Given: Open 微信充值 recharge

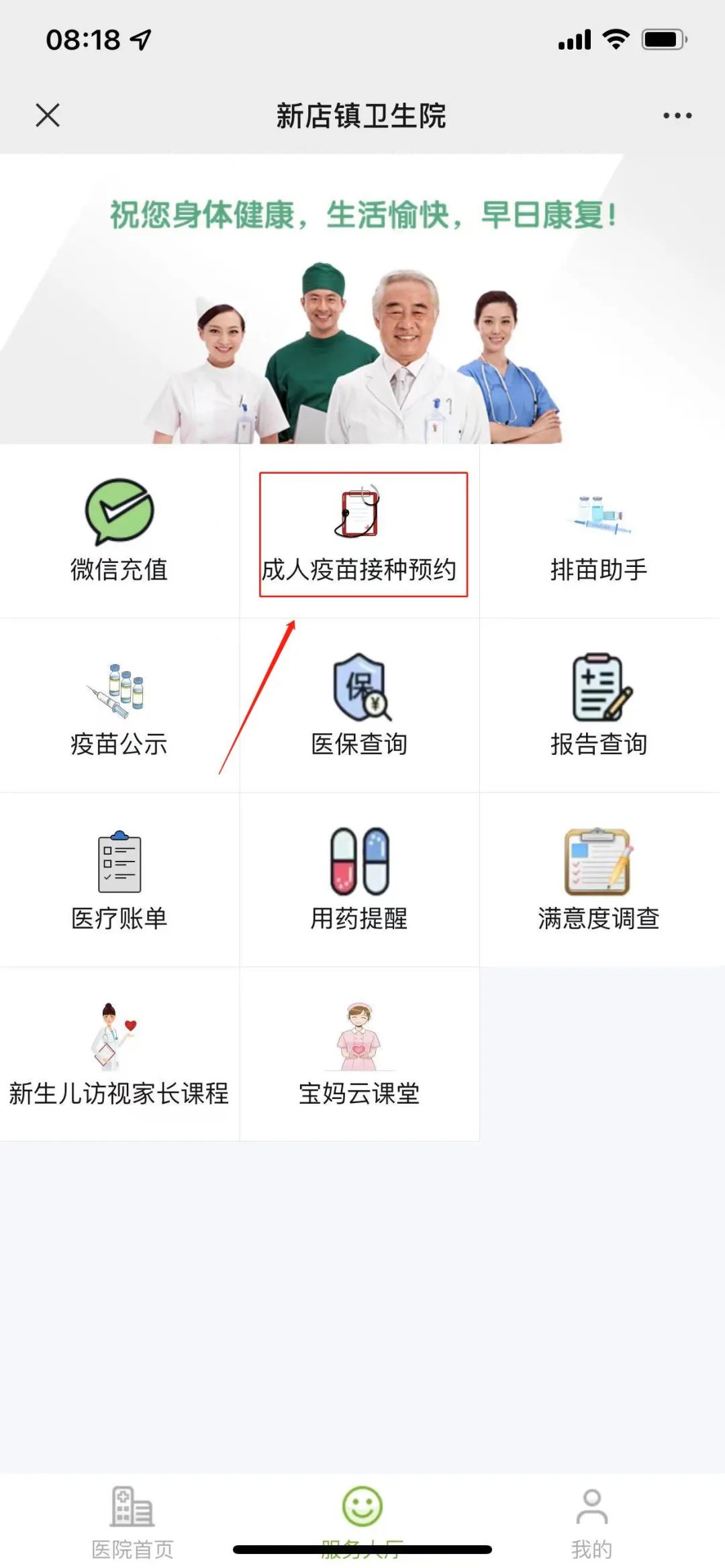Looking at the screenshot, I should (x=119, y=531).
